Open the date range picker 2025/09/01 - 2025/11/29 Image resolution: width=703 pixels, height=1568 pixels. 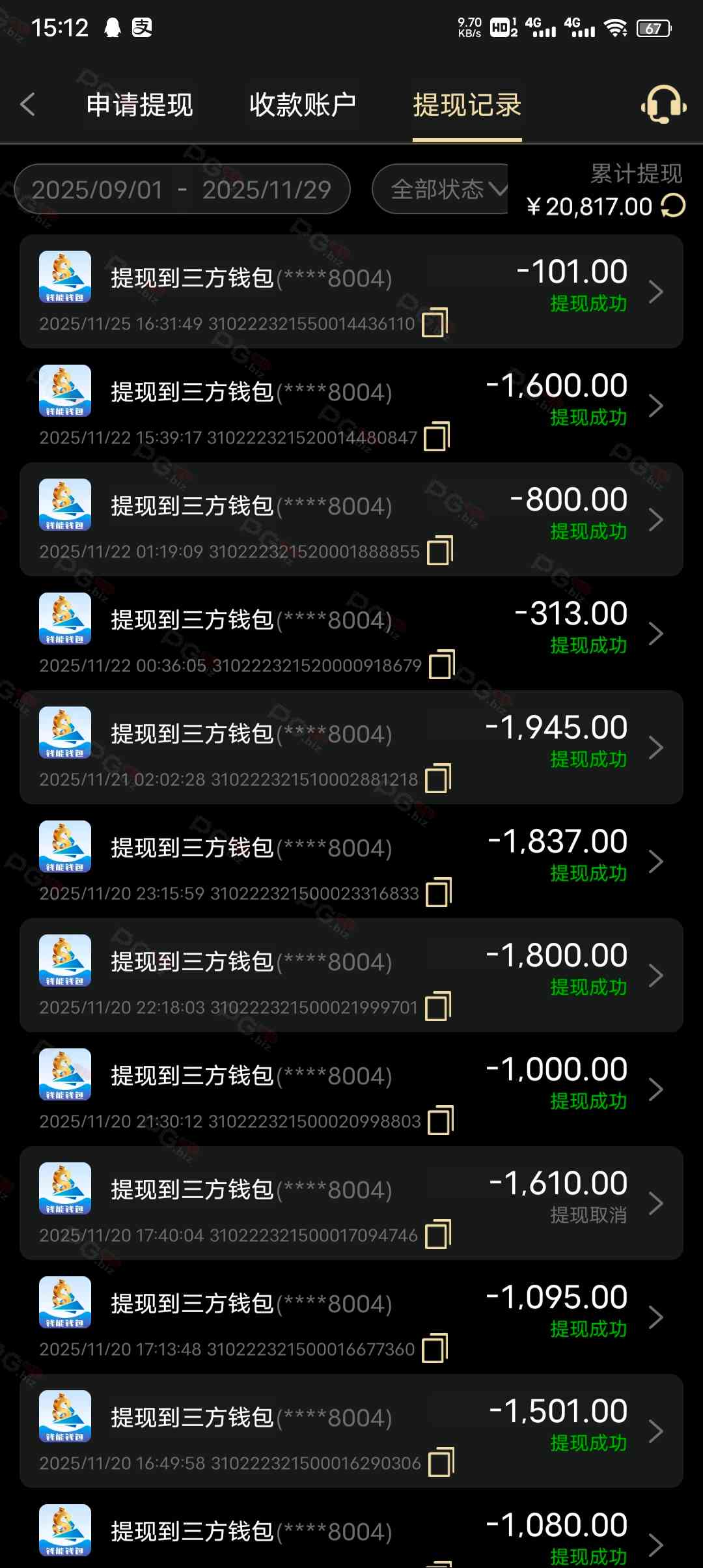[x=182, y=189]
